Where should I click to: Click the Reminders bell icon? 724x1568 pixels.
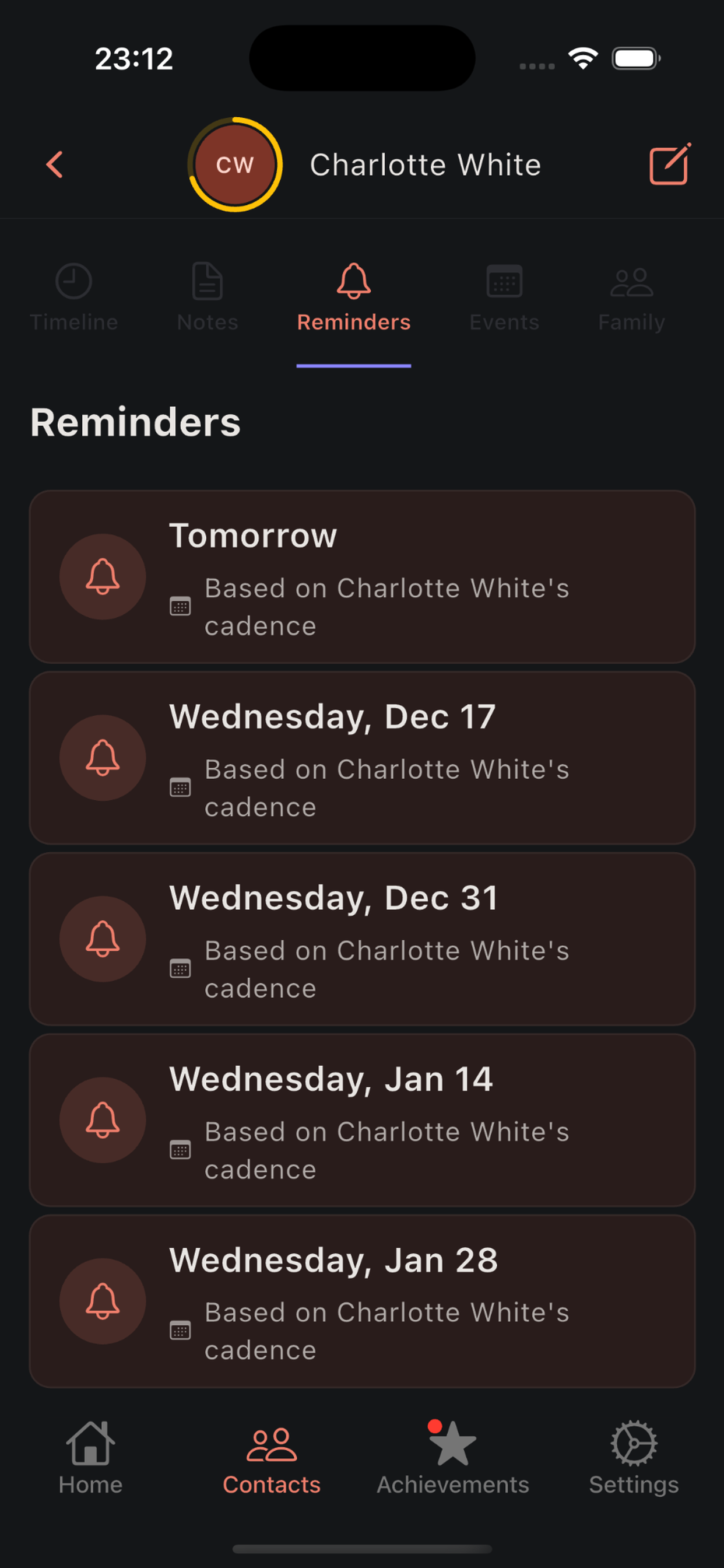tap(353, 282)
